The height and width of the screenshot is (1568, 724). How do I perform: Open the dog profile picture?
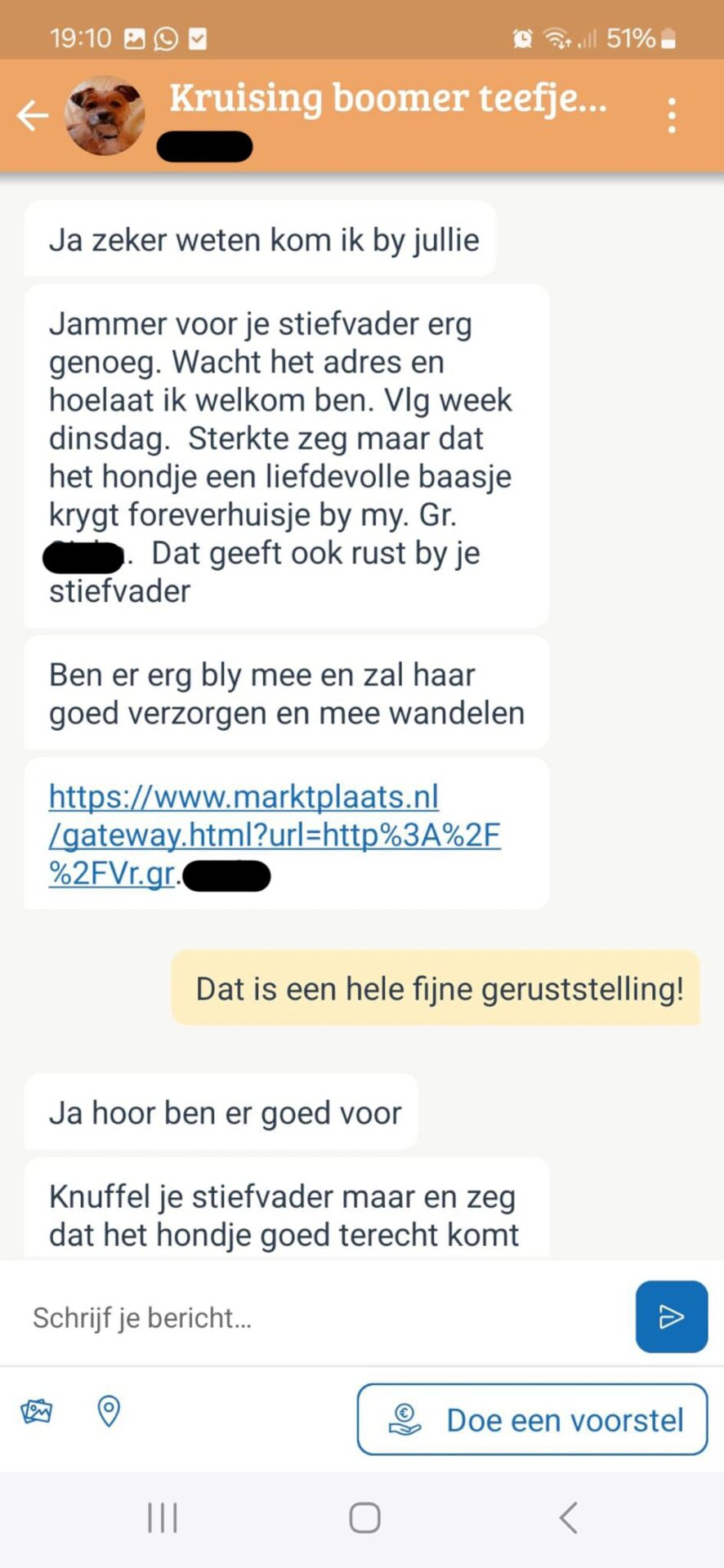[105, 115]
